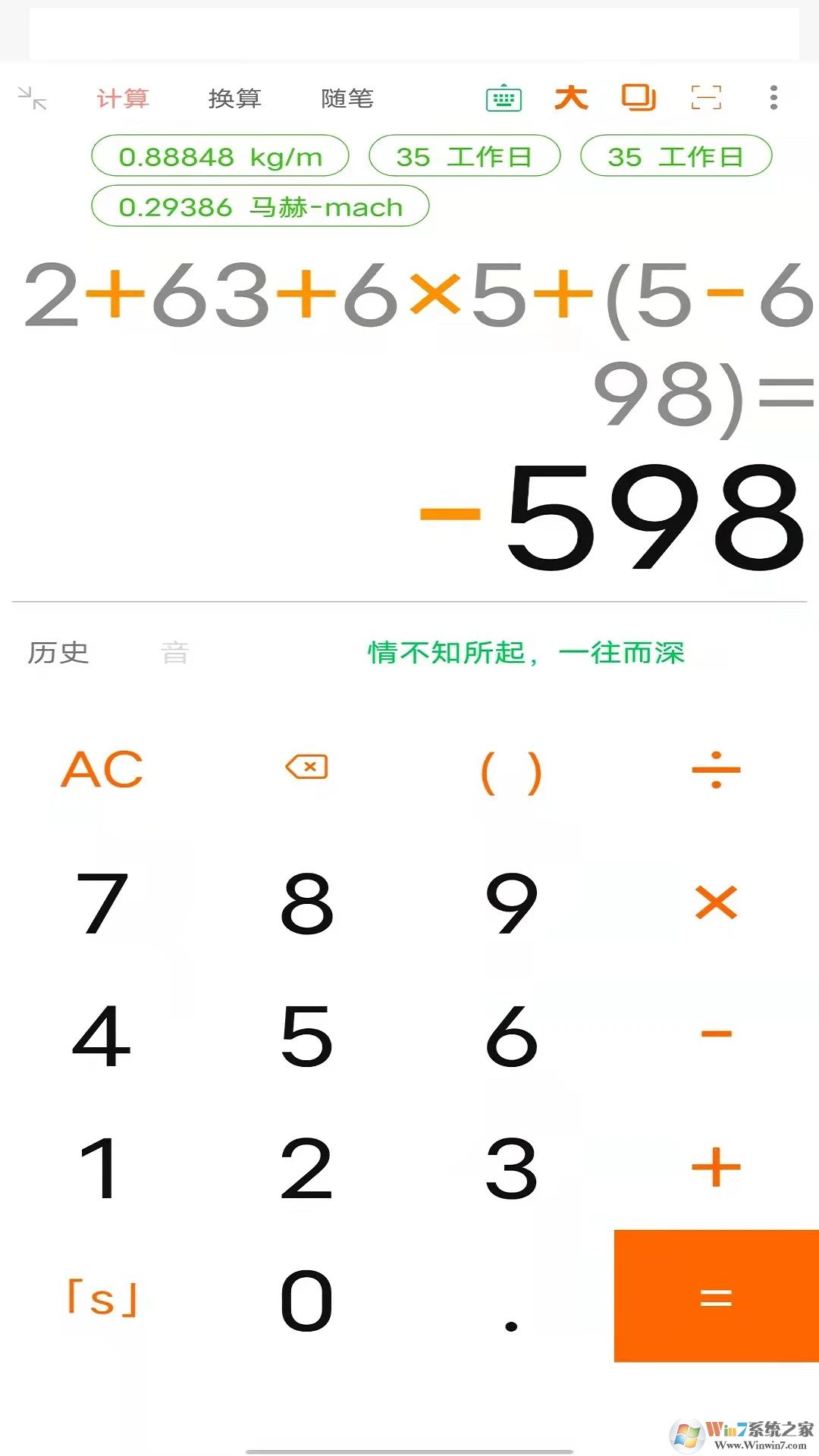
Task: Open the 随笔 notes tab
Action: pyautogui.click(x=347, y=99)
